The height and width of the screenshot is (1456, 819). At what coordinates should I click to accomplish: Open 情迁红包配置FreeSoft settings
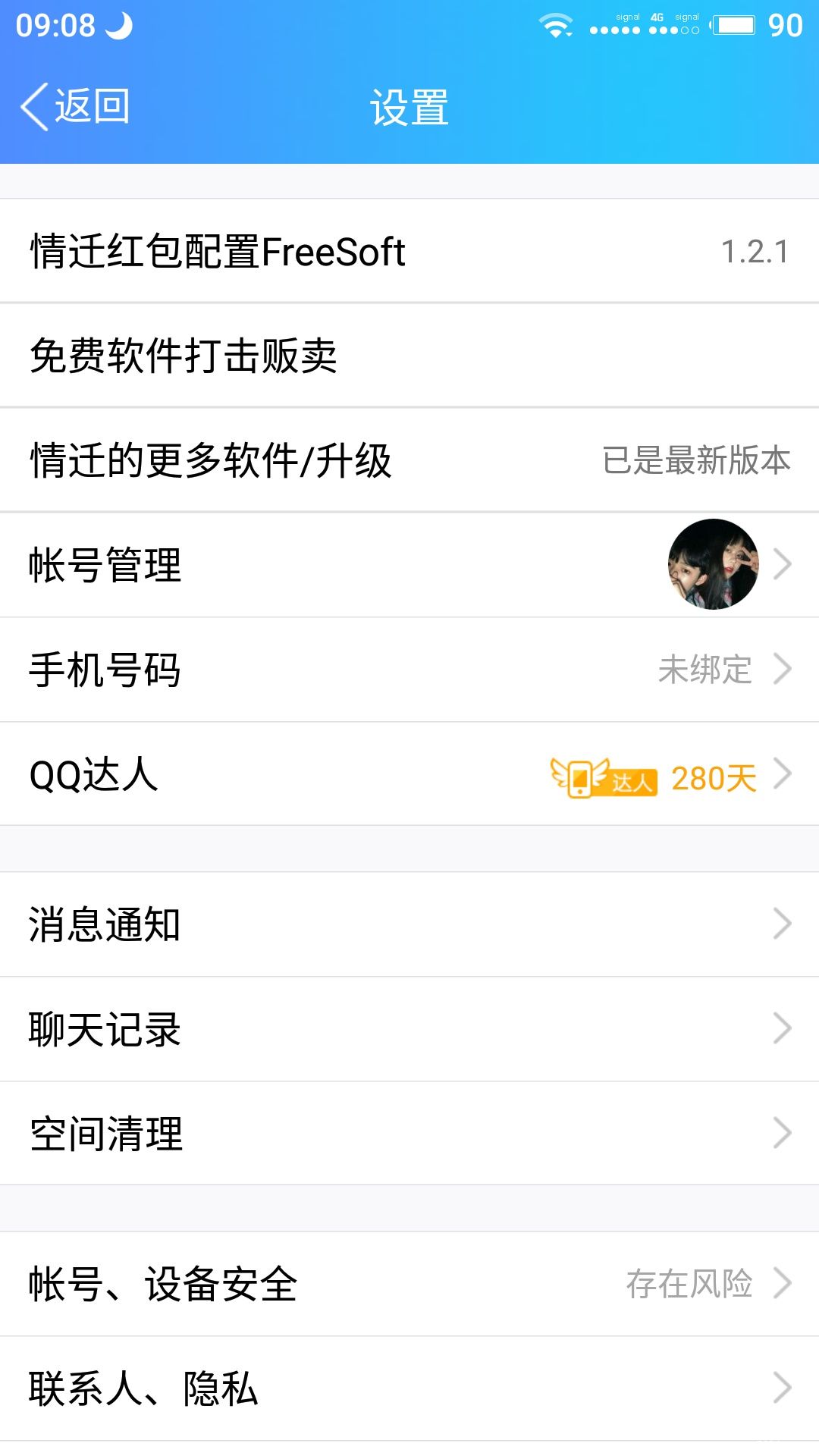[409, 251]
